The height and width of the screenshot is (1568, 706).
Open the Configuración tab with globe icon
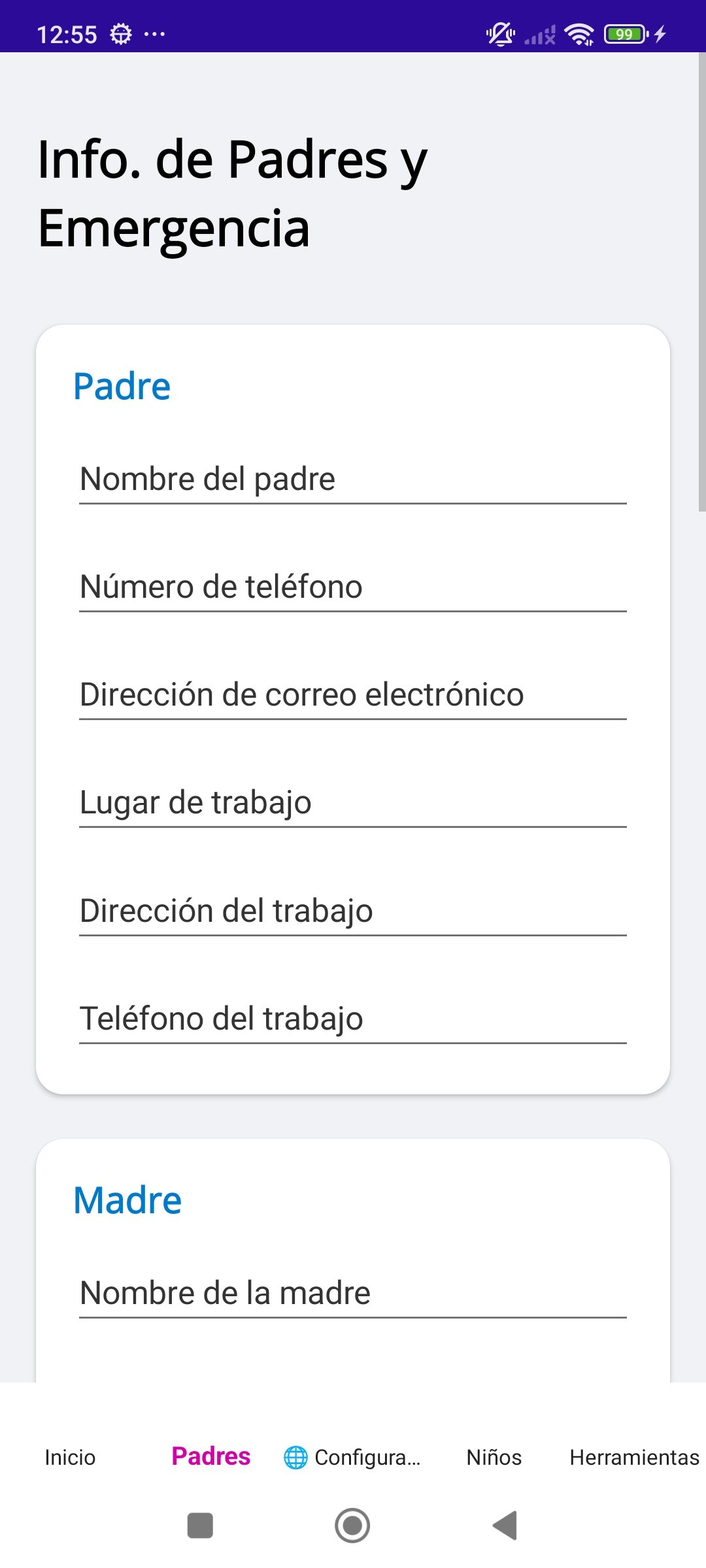click(x=352, y=1458)
